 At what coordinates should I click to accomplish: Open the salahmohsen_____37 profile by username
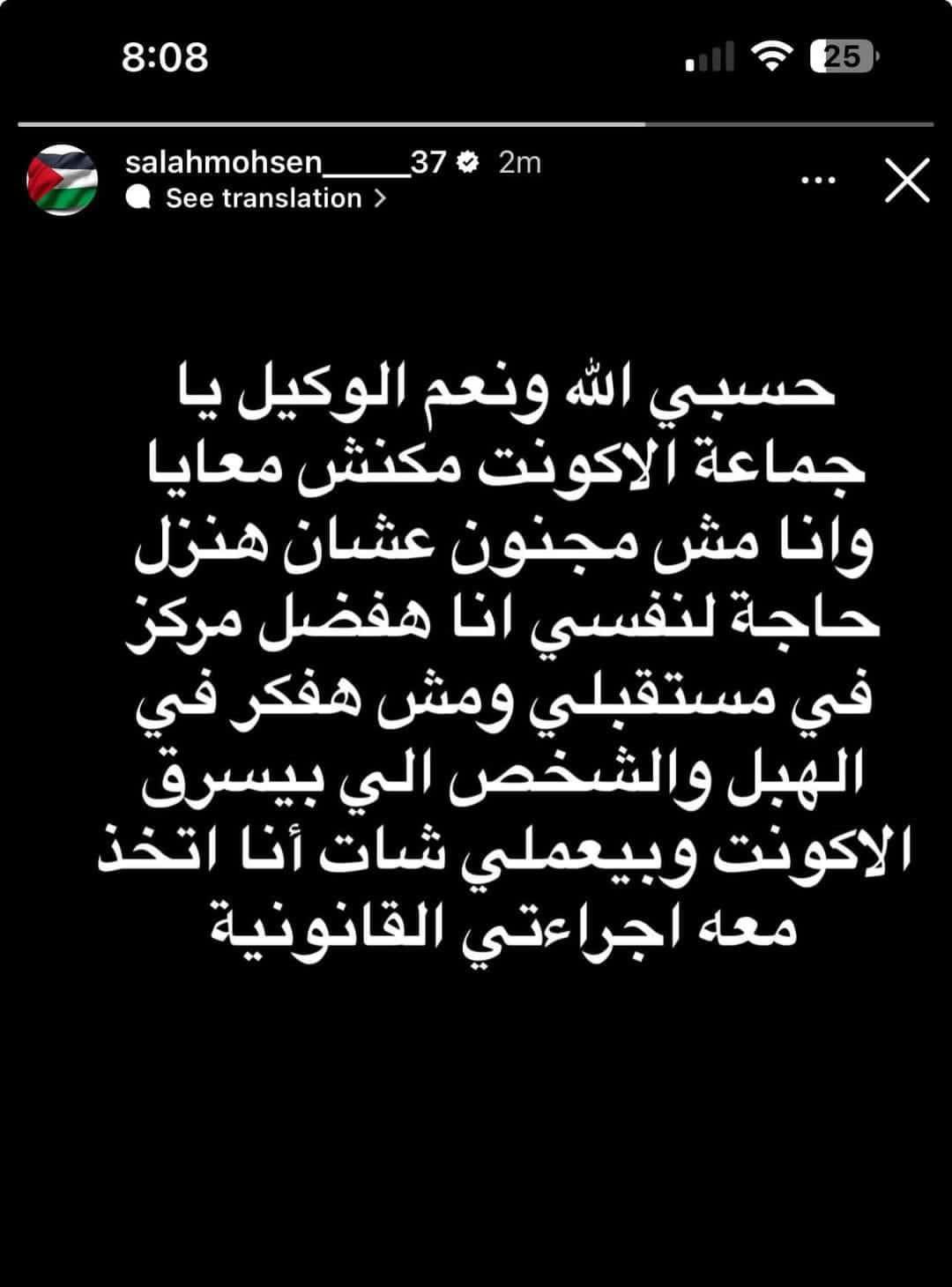[x=286, y=162]
